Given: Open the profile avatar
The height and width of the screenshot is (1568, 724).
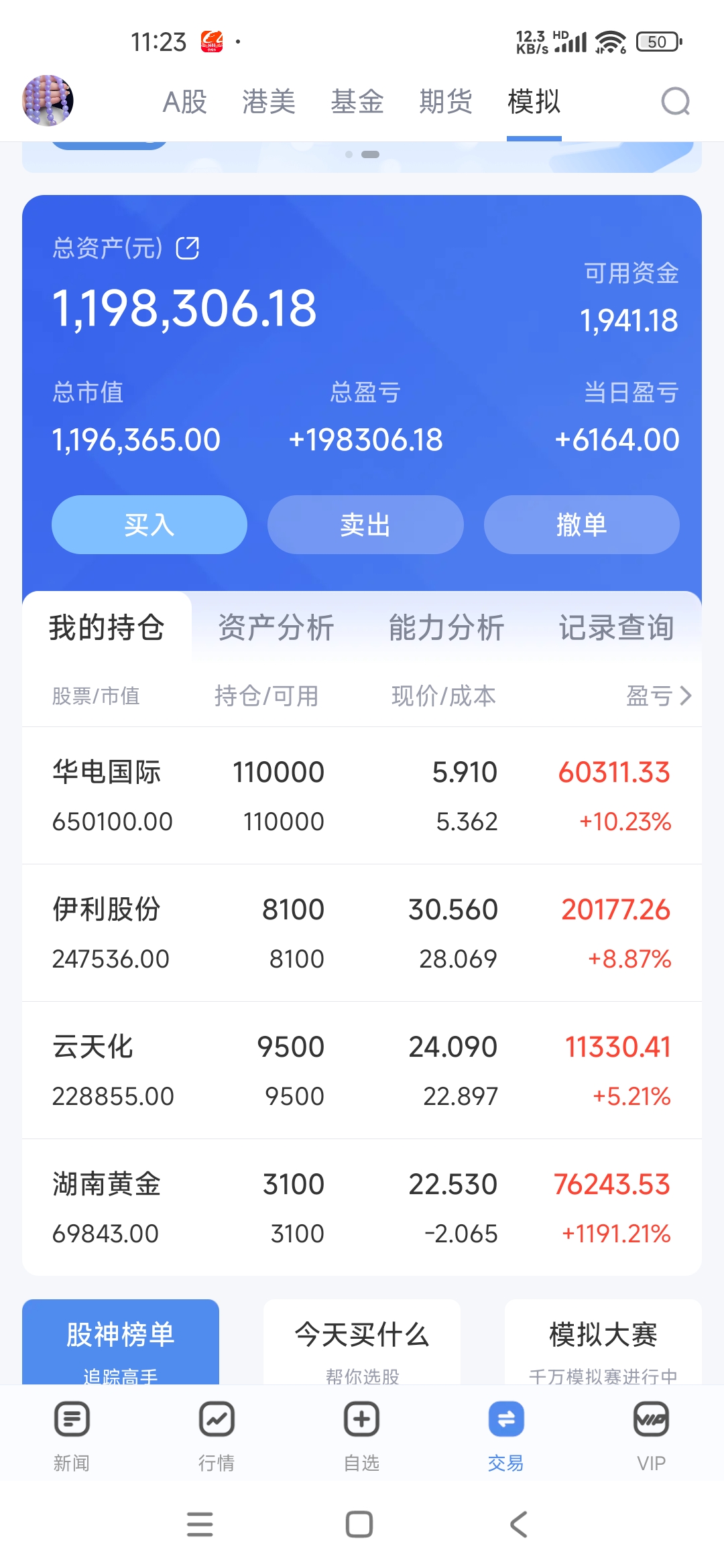Looking at the screenshot, I should (48, 101).
